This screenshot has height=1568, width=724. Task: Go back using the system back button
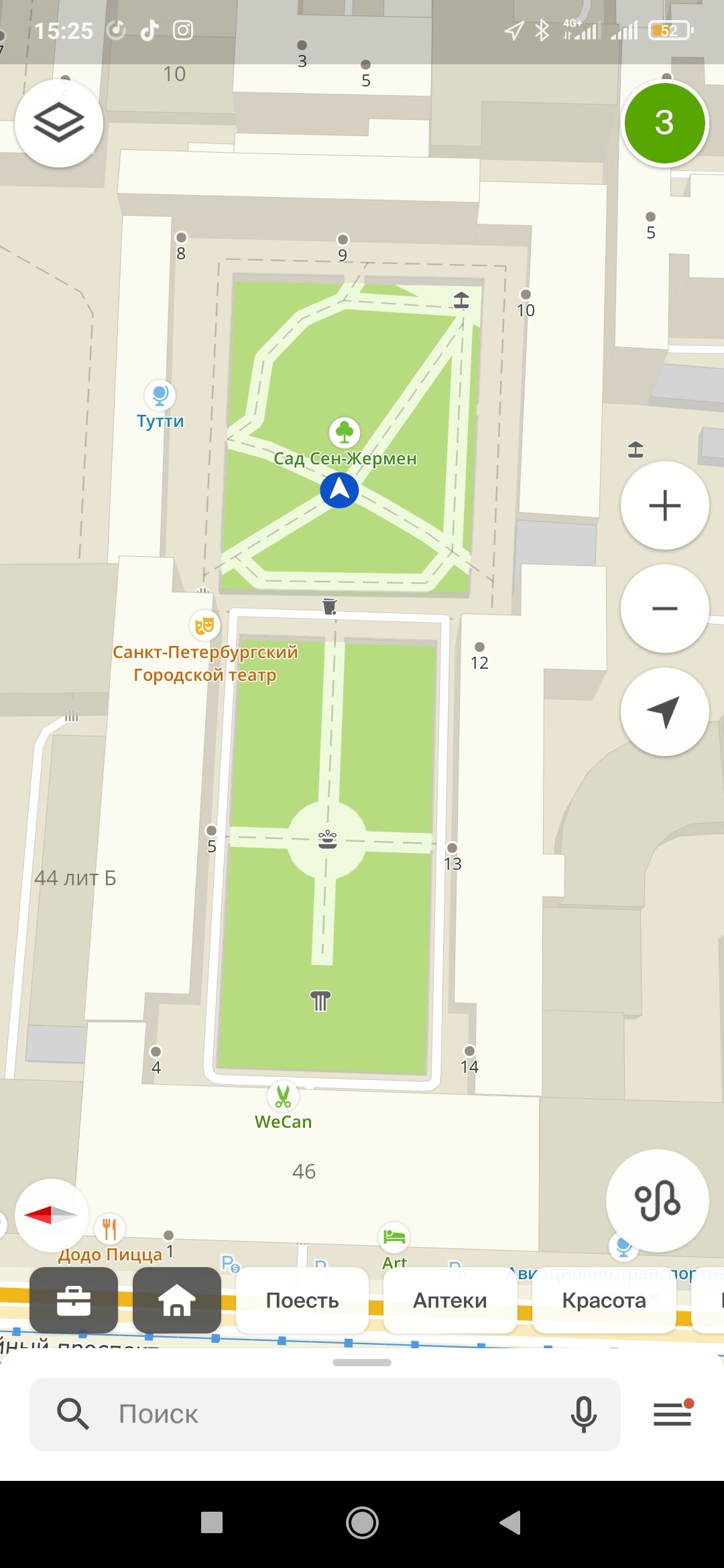click(x=511, y=1522)
